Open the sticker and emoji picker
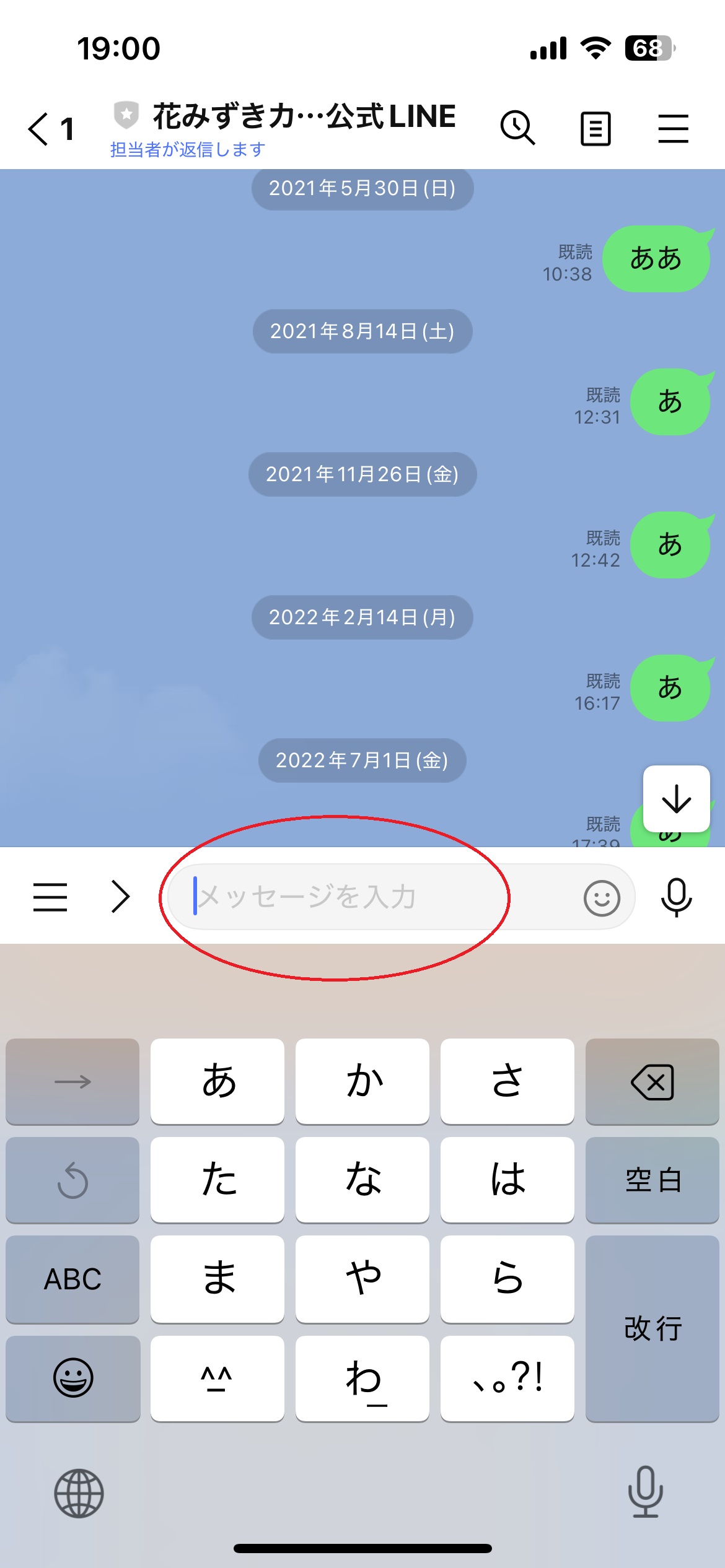The width and height of the screenshot is (725, 1568). pyautogui.click(x=602, y=897)
